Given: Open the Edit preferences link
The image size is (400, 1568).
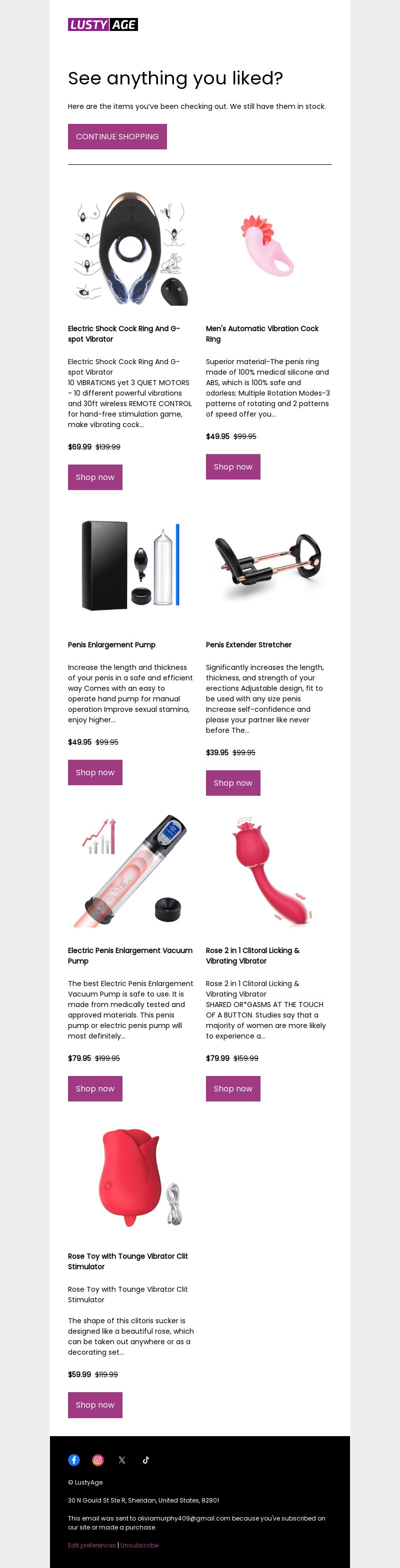Looking at the screenshot, I should (91, 1545).
